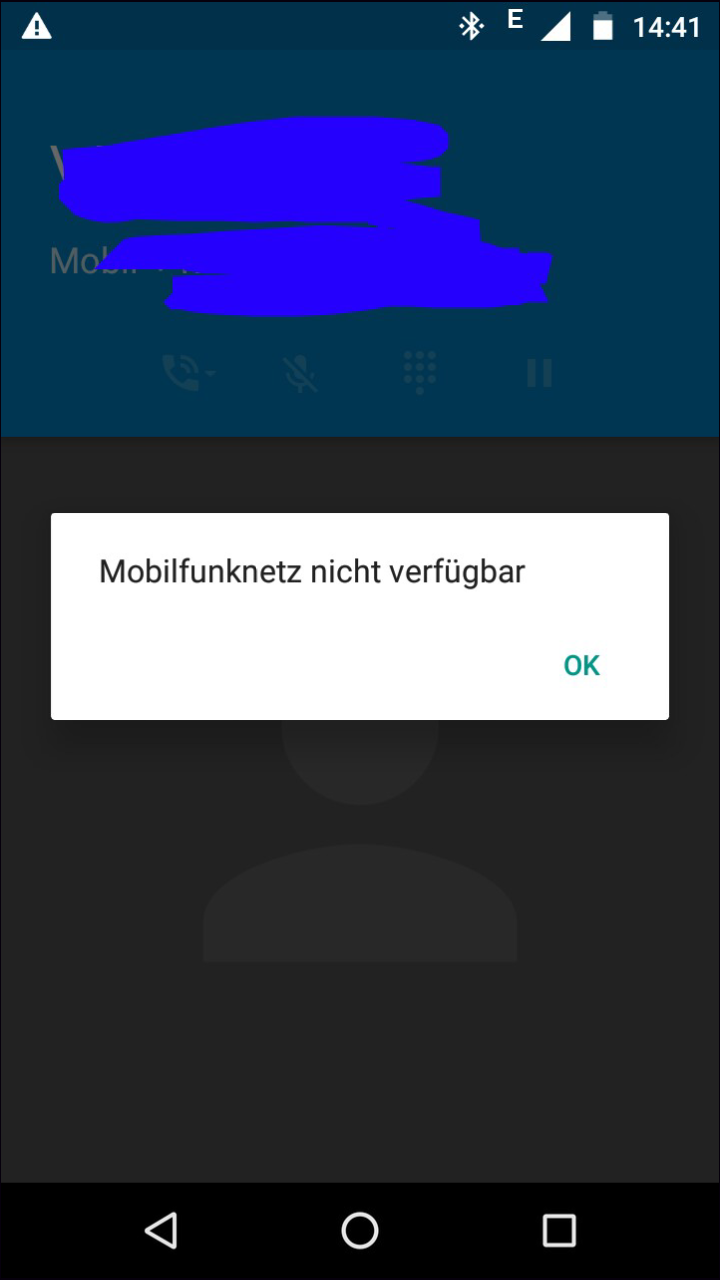This screenshot has width=720, height=1280.
Task: Go to the home screen
Action: click(x=360, y=1230)
